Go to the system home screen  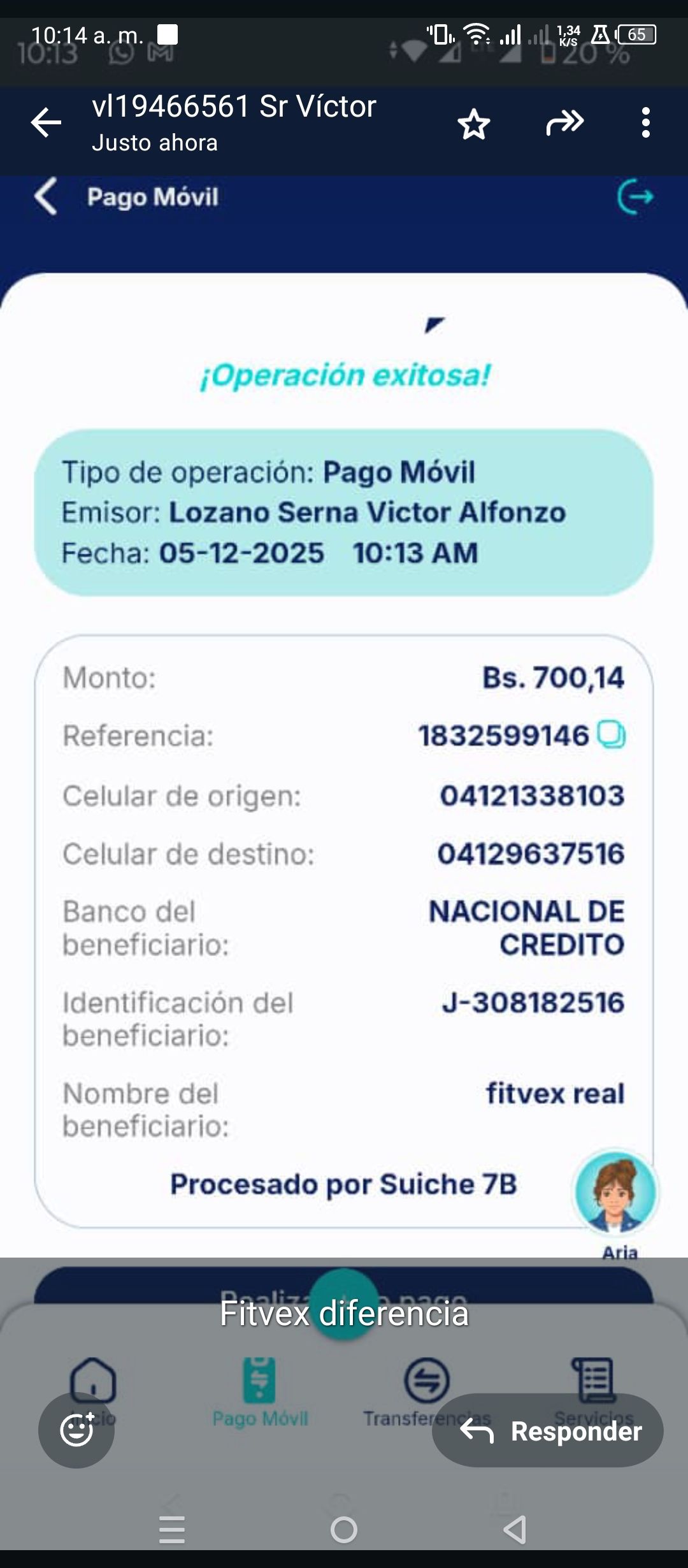pos(344,1530)
